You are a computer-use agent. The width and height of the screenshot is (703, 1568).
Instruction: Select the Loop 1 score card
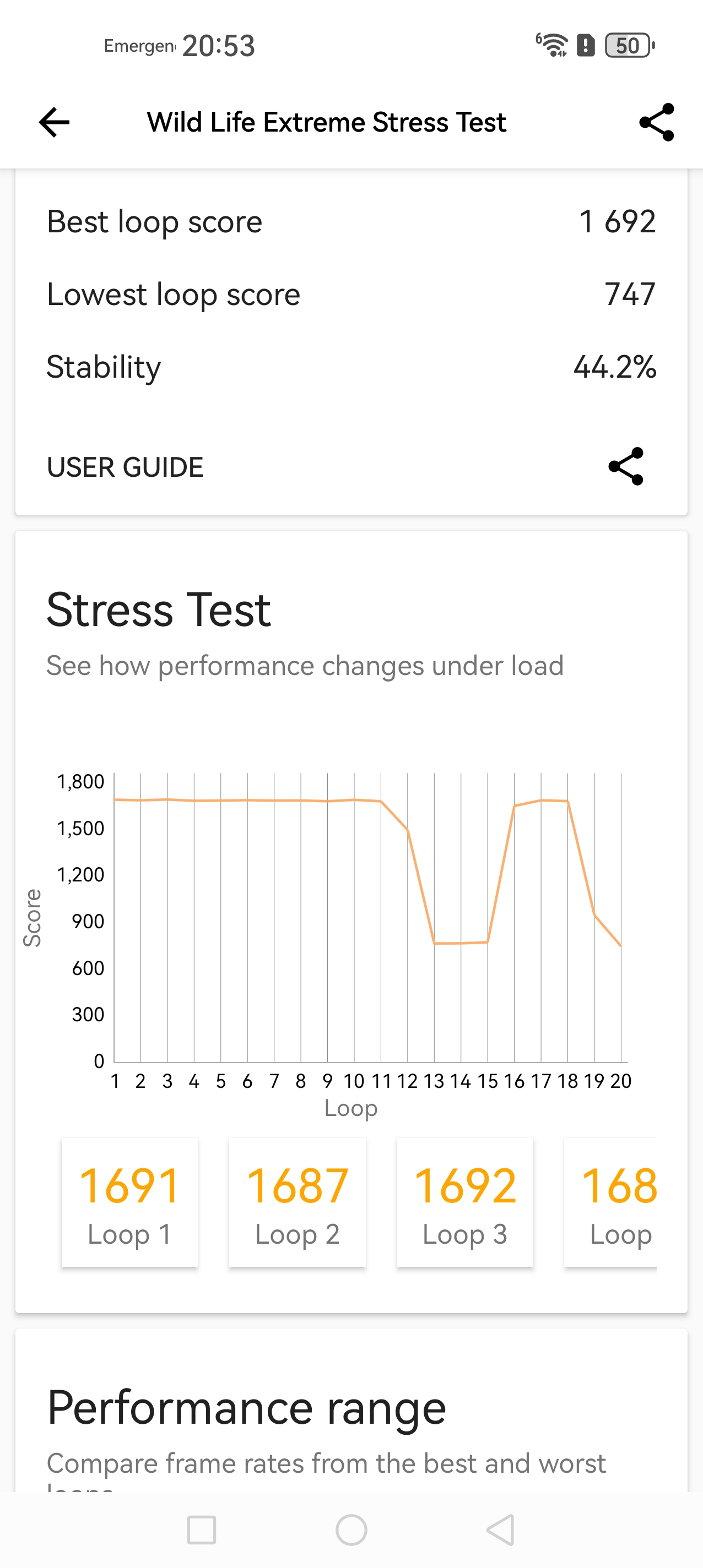(130, 1201)
